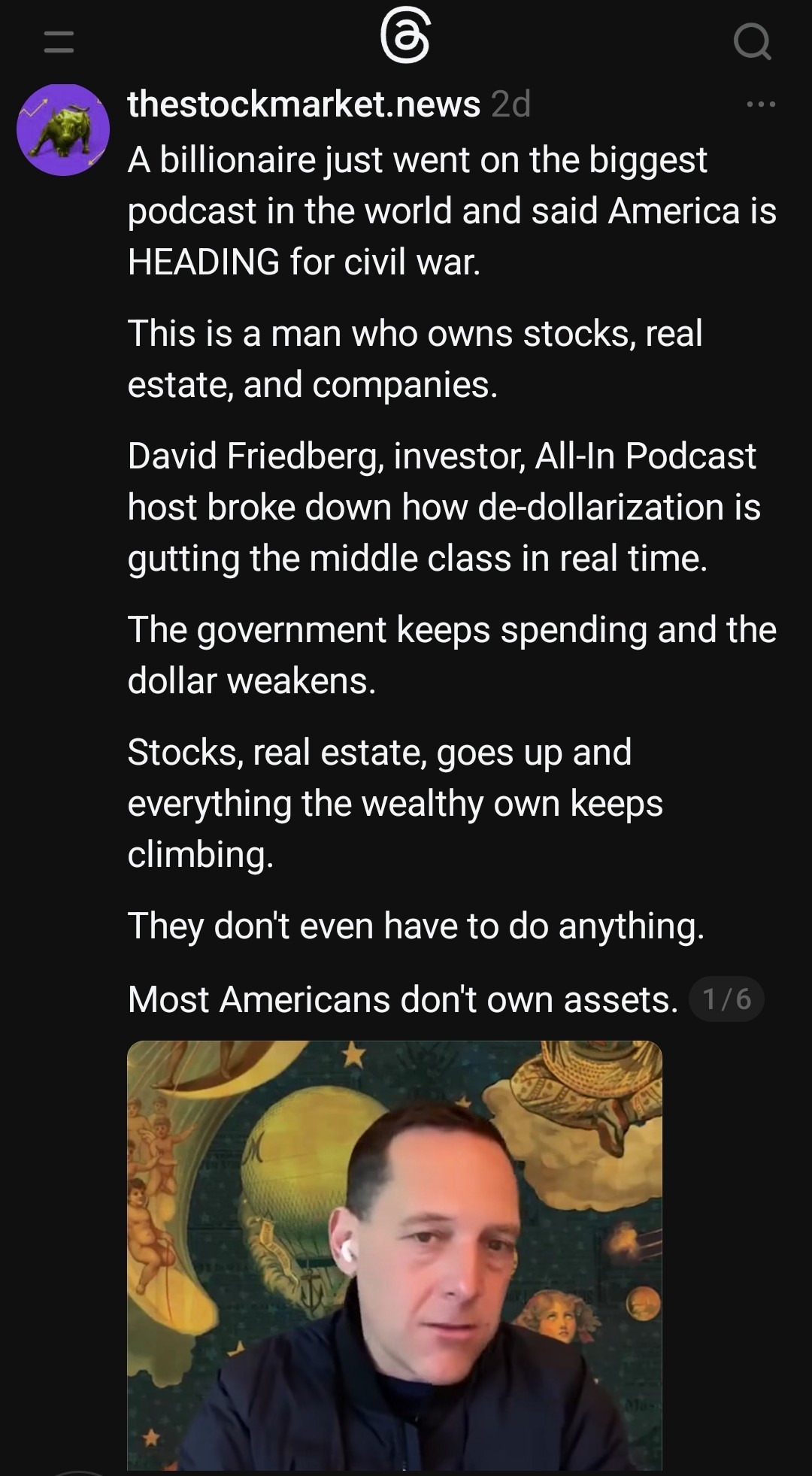This screenshot has width=812, height=1476.
Task: Tap the 1/6 thread counter chip
Action: click(726, 999)
